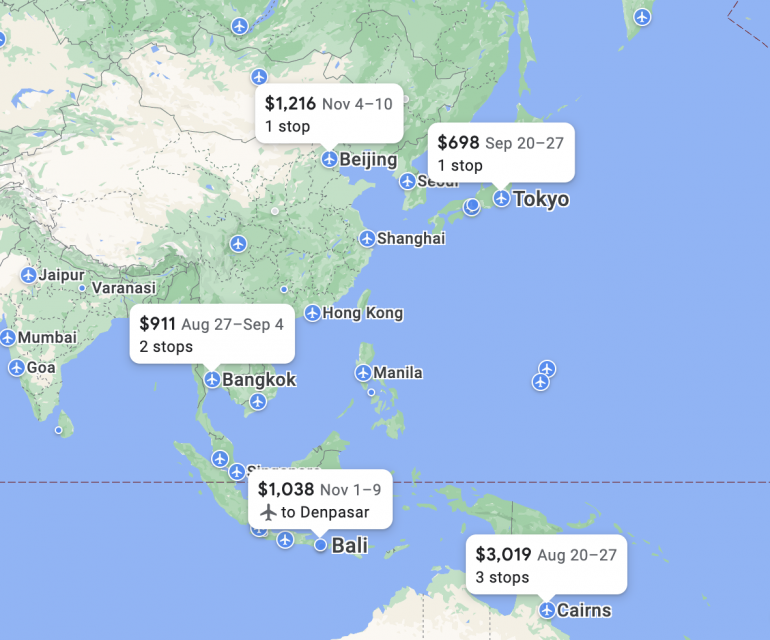Tap the Seoul airport marker
The width and height of the screenshot is (770, 640).
point(407,181)
